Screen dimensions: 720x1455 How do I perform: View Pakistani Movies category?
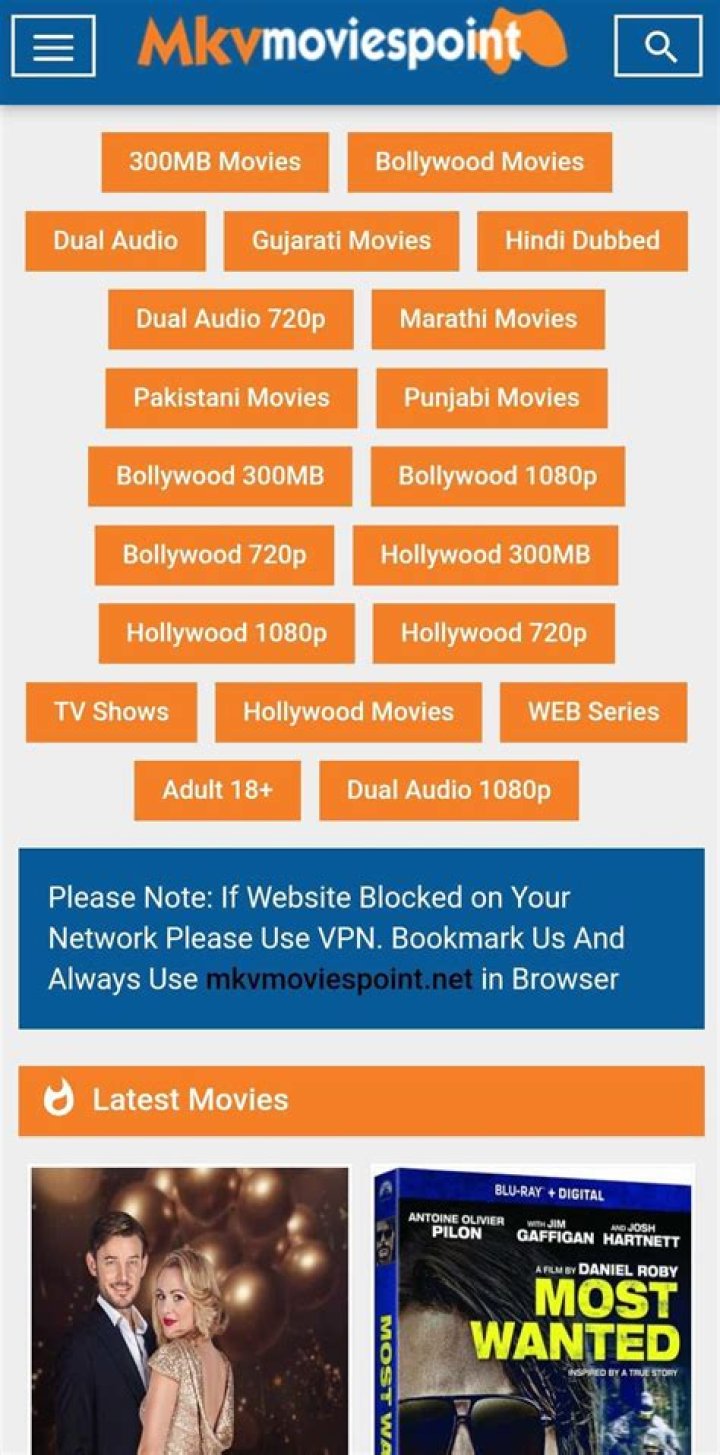[231, 397]
